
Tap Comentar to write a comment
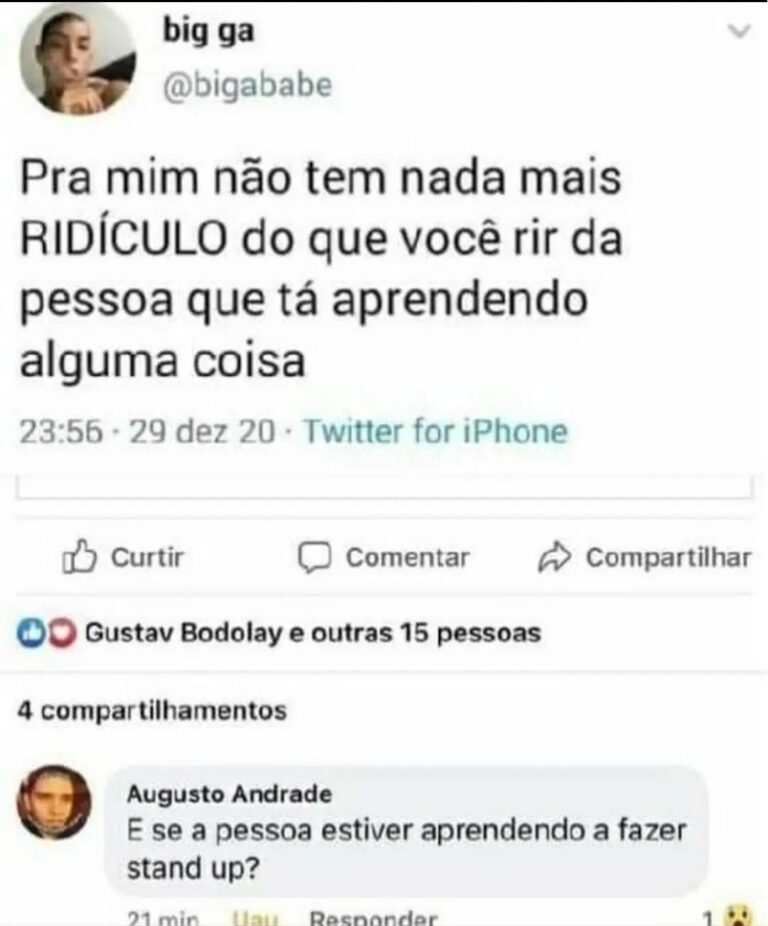coord(384,558)
